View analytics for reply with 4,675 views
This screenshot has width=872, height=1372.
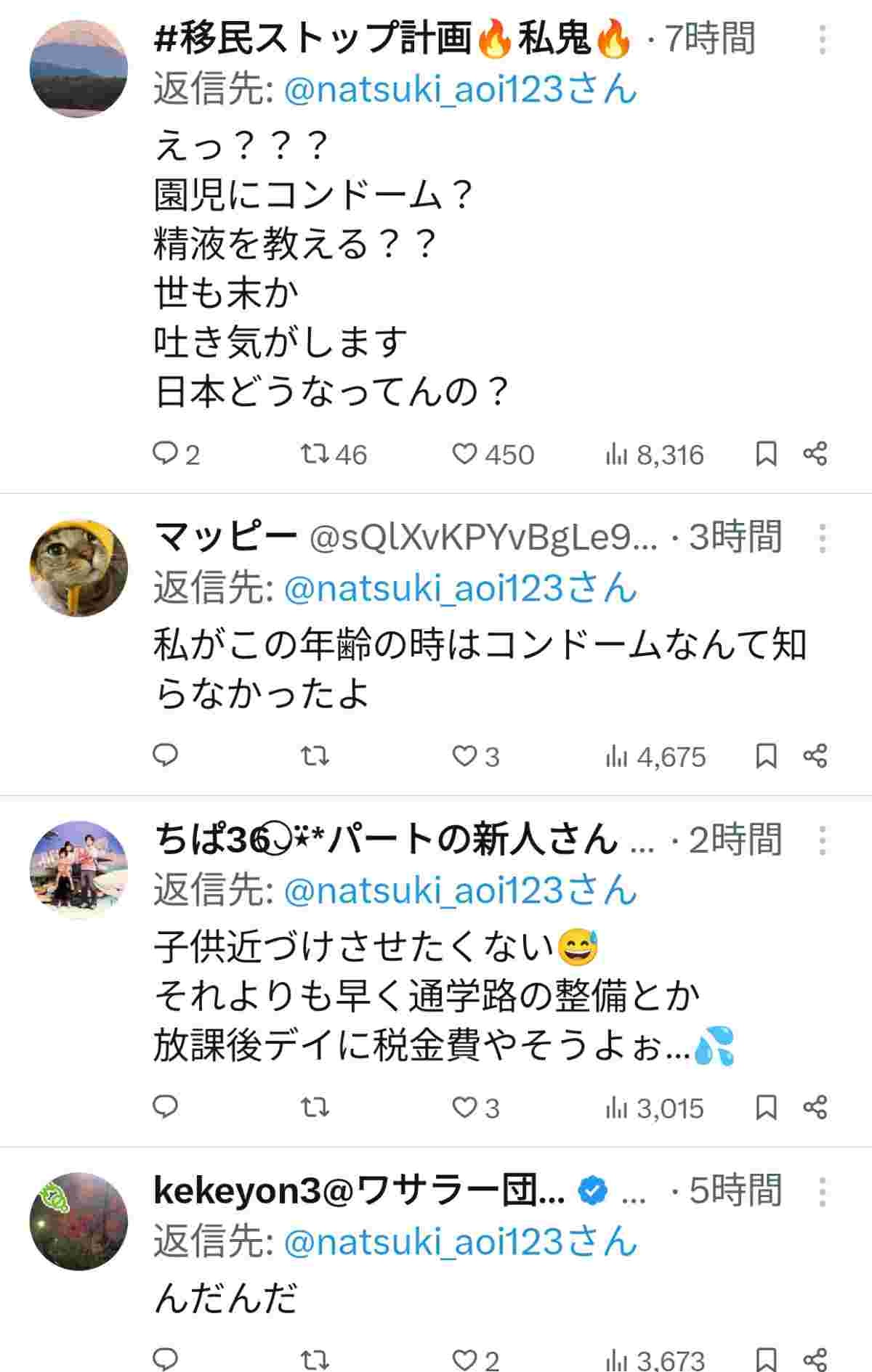655,757
